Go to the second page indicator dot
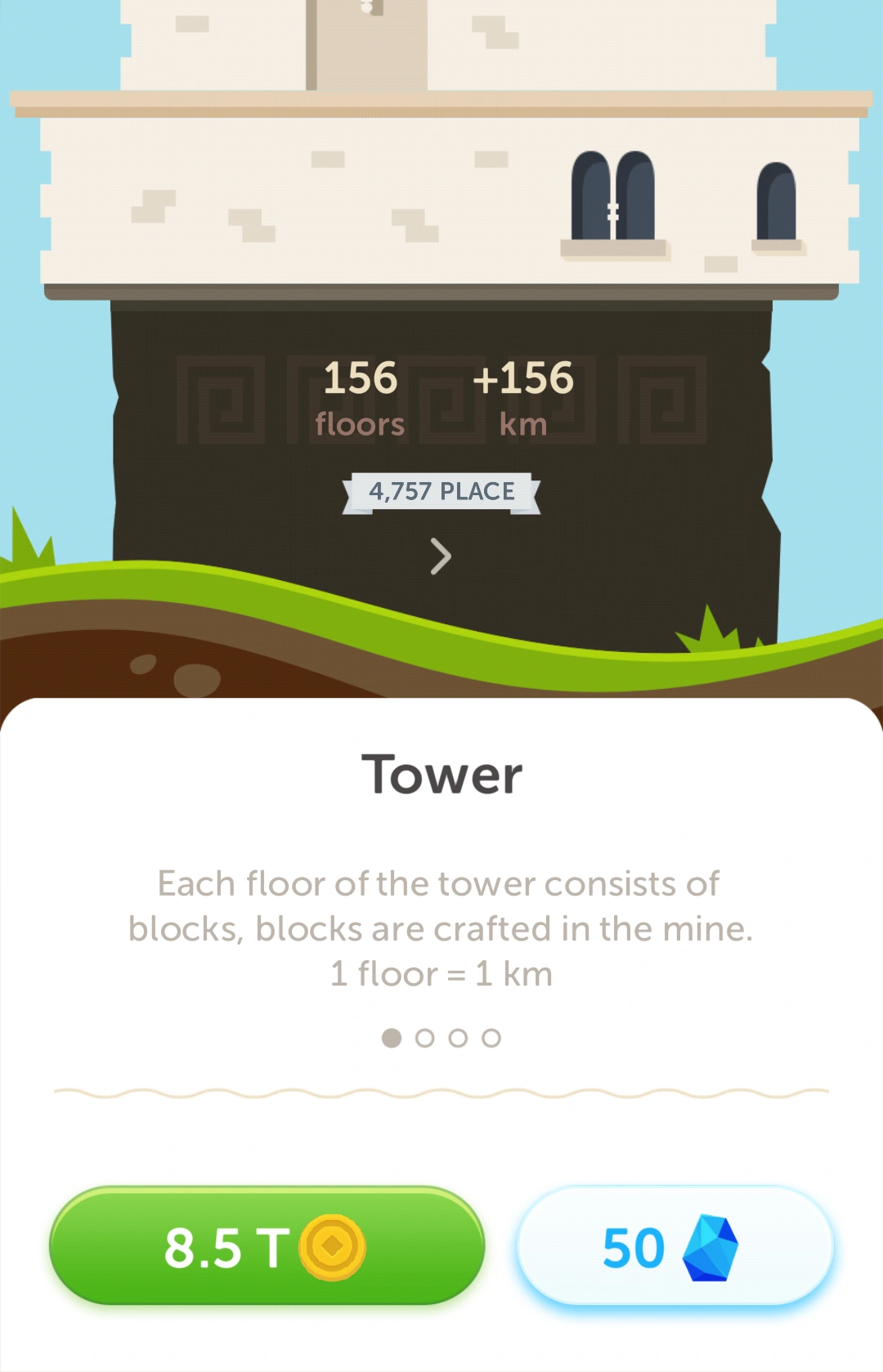Viewport: 883px width, 1372px height. coord(424,1038)
